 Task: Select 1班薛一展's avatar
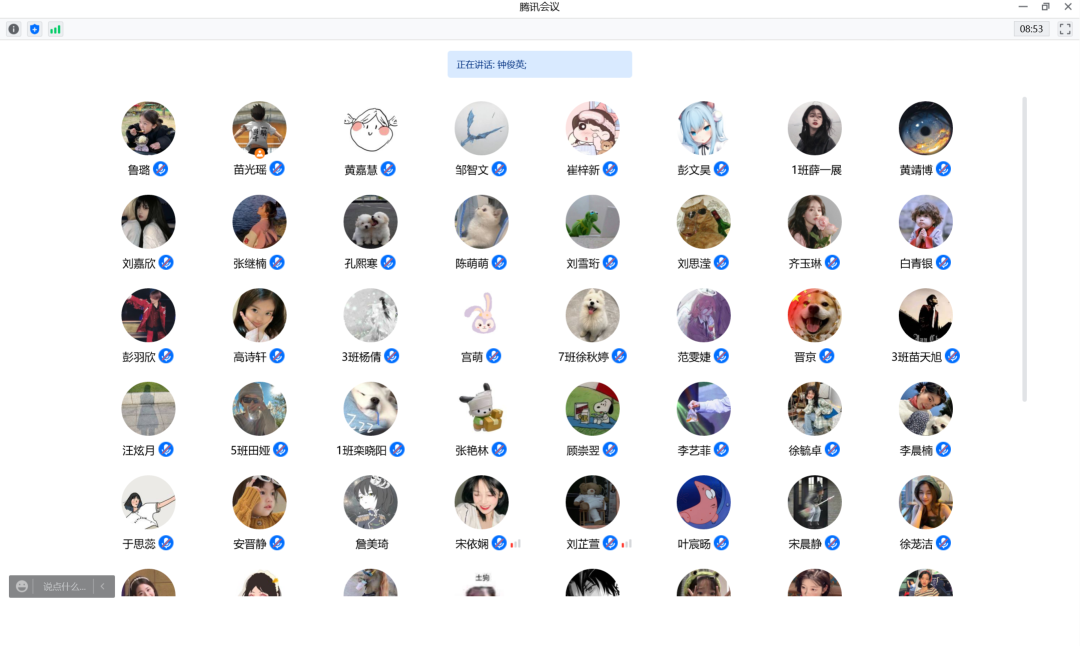click(x=814, y=128)
